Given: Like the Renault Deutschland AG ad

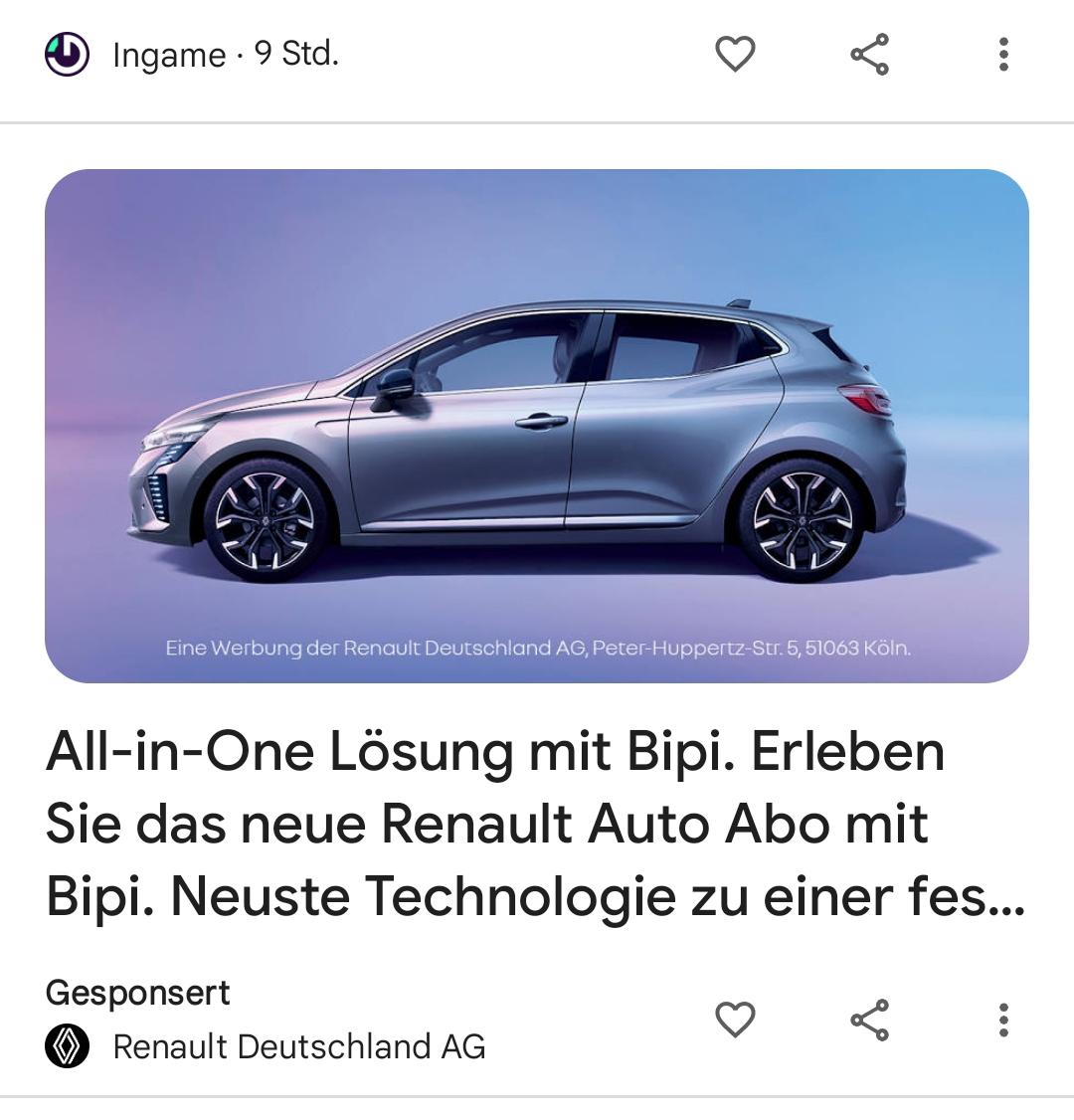Looking at the screenshot, I should pos(735,1020).
